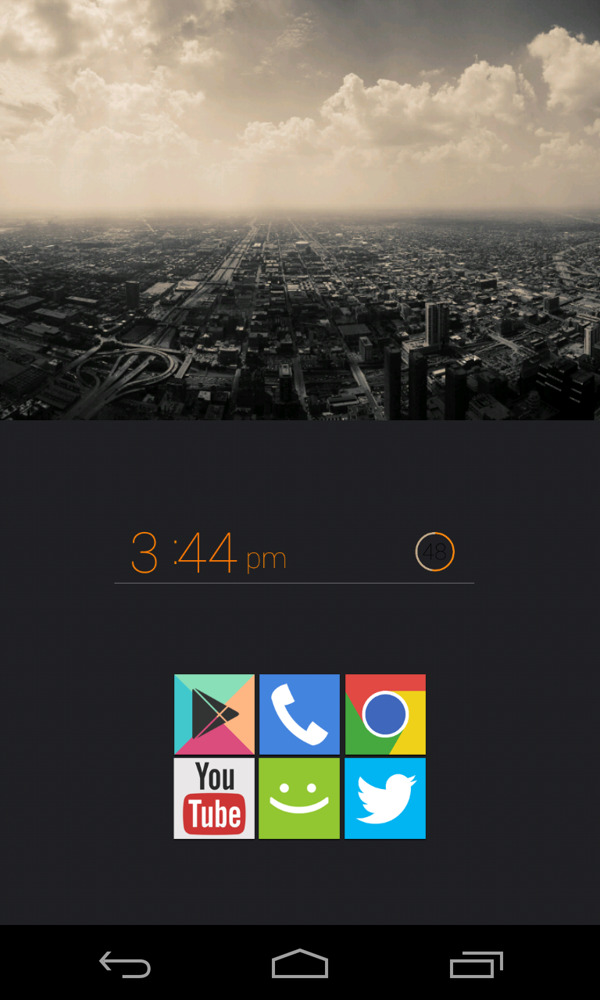Viewport: 600px width, 1000px height.
Task: Tap the 3:44 pm clock widget
Action: pos(208,553)
